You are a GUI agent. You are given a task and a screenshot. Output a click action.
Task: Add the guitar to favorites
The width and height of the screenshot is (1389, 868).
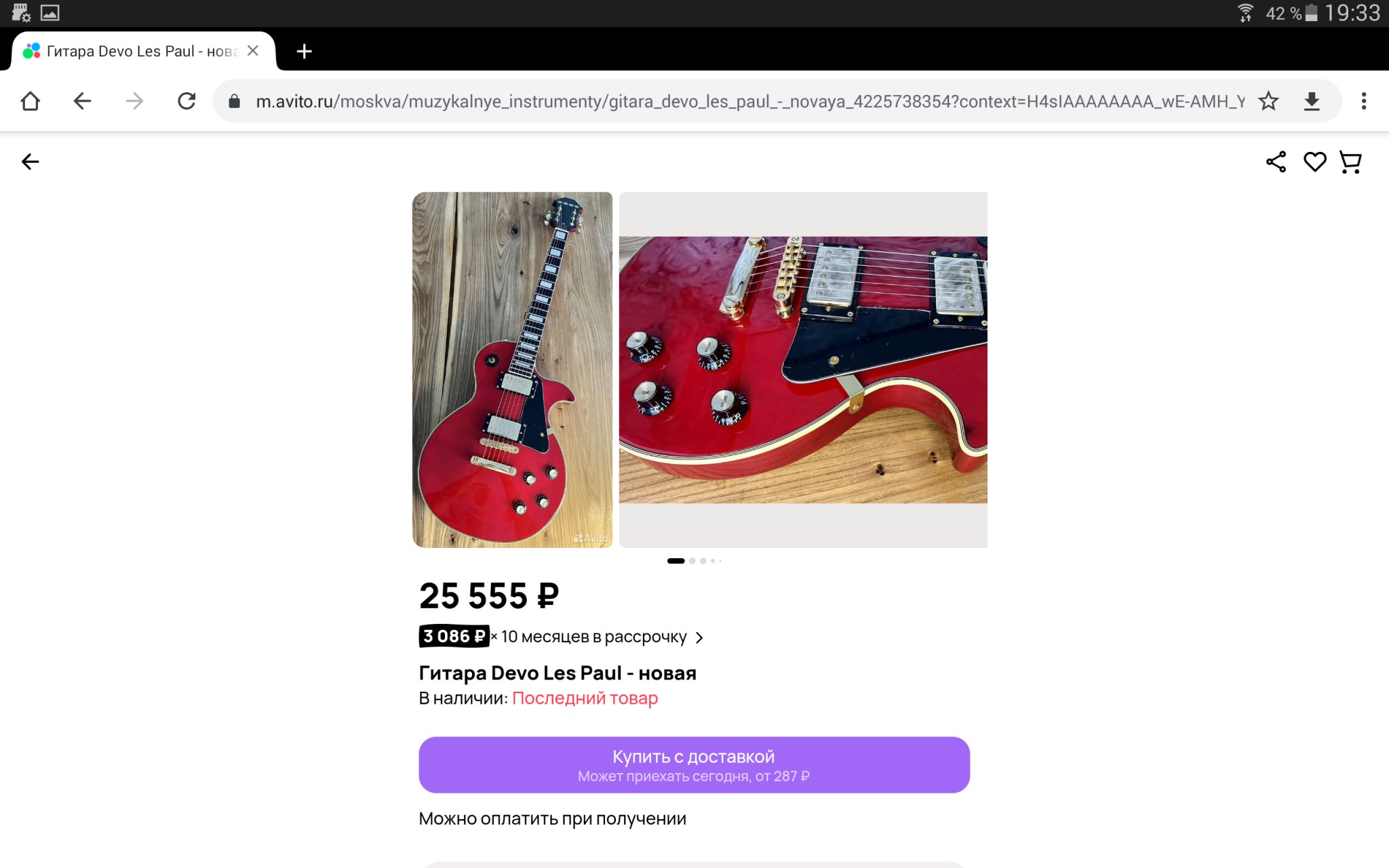point(1314,162)
